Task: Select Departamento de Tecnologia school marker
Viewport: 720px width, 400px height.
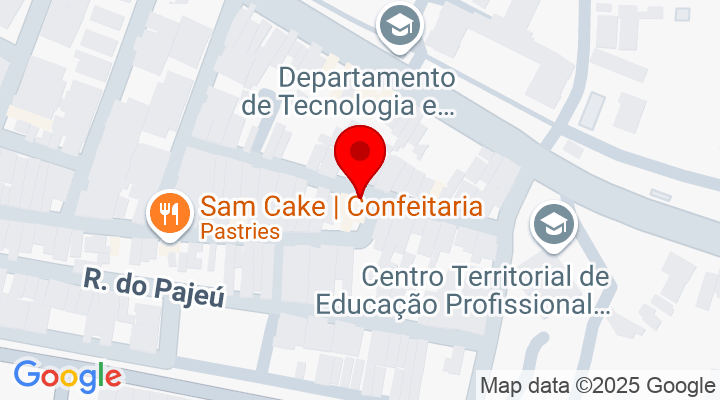Action: pos(402,27)
